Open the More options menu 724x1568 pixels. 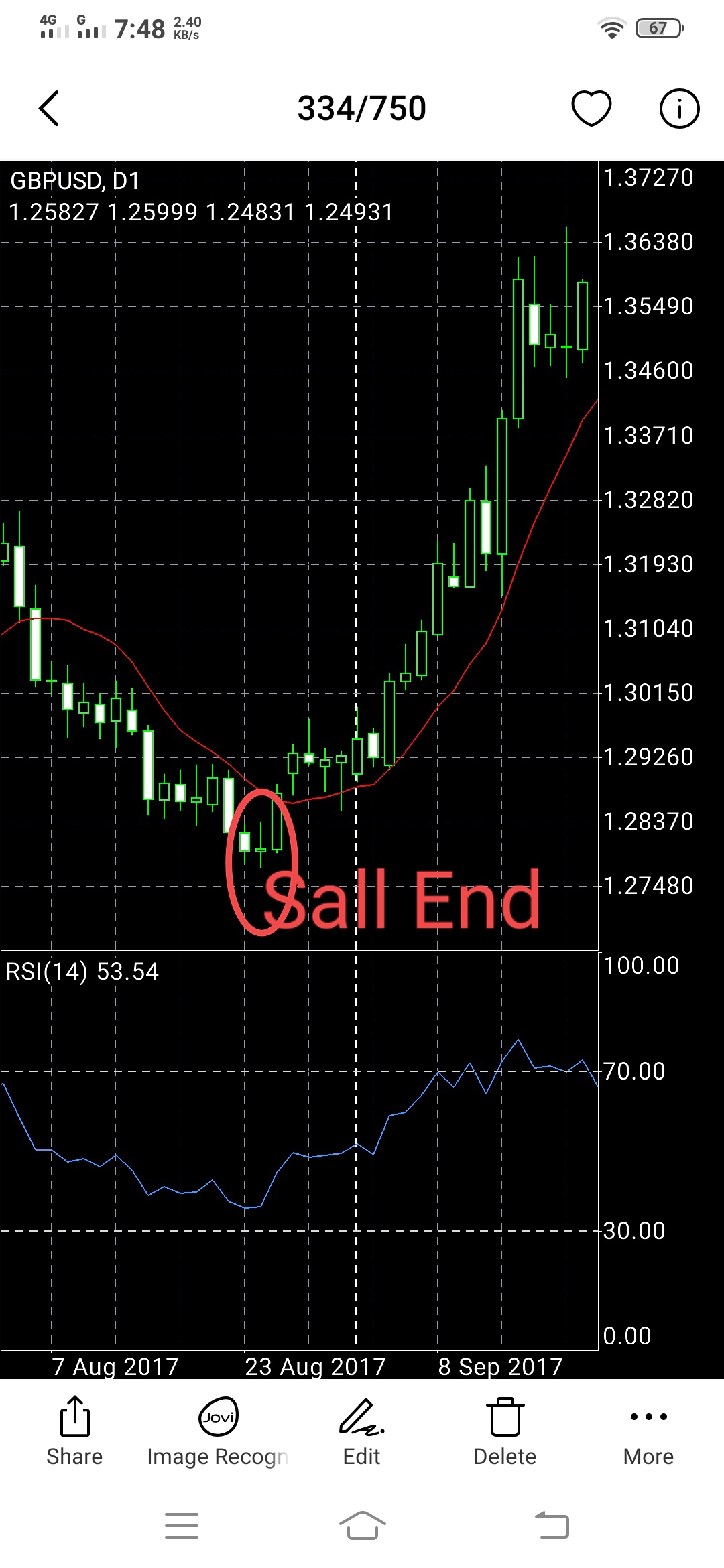click(648, 1433)
